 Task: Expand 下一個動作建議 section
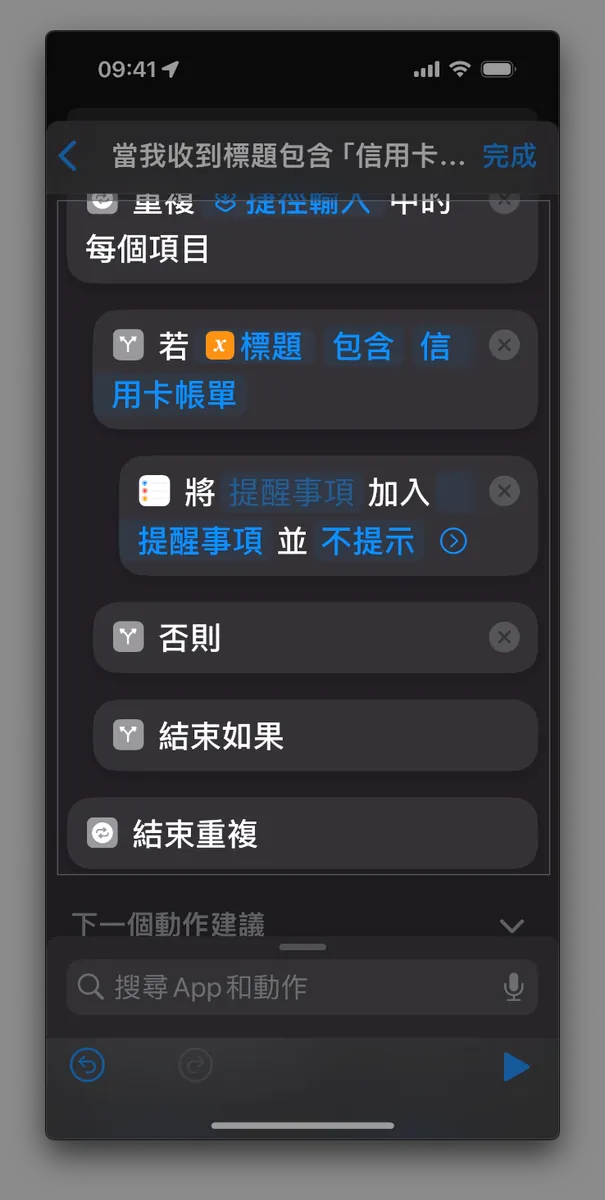tap(511, 925)
